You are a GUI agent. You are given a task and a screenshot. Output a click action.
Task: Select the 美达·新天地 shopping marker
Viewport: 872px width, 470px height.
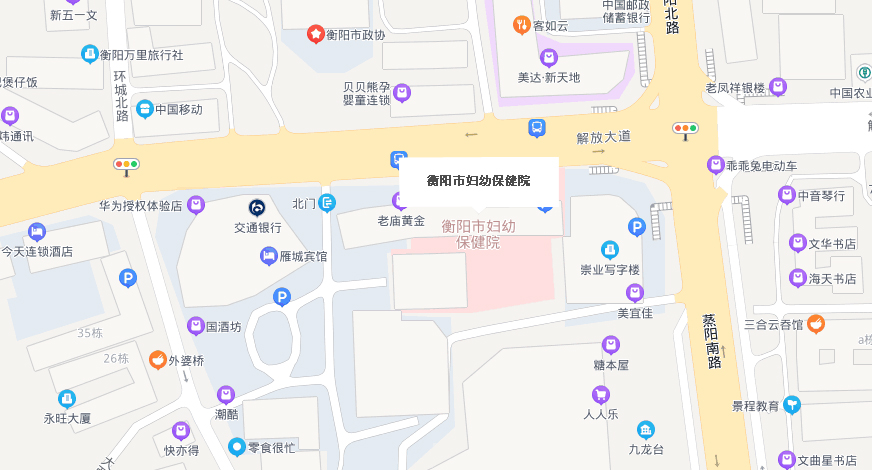[548, 58]
